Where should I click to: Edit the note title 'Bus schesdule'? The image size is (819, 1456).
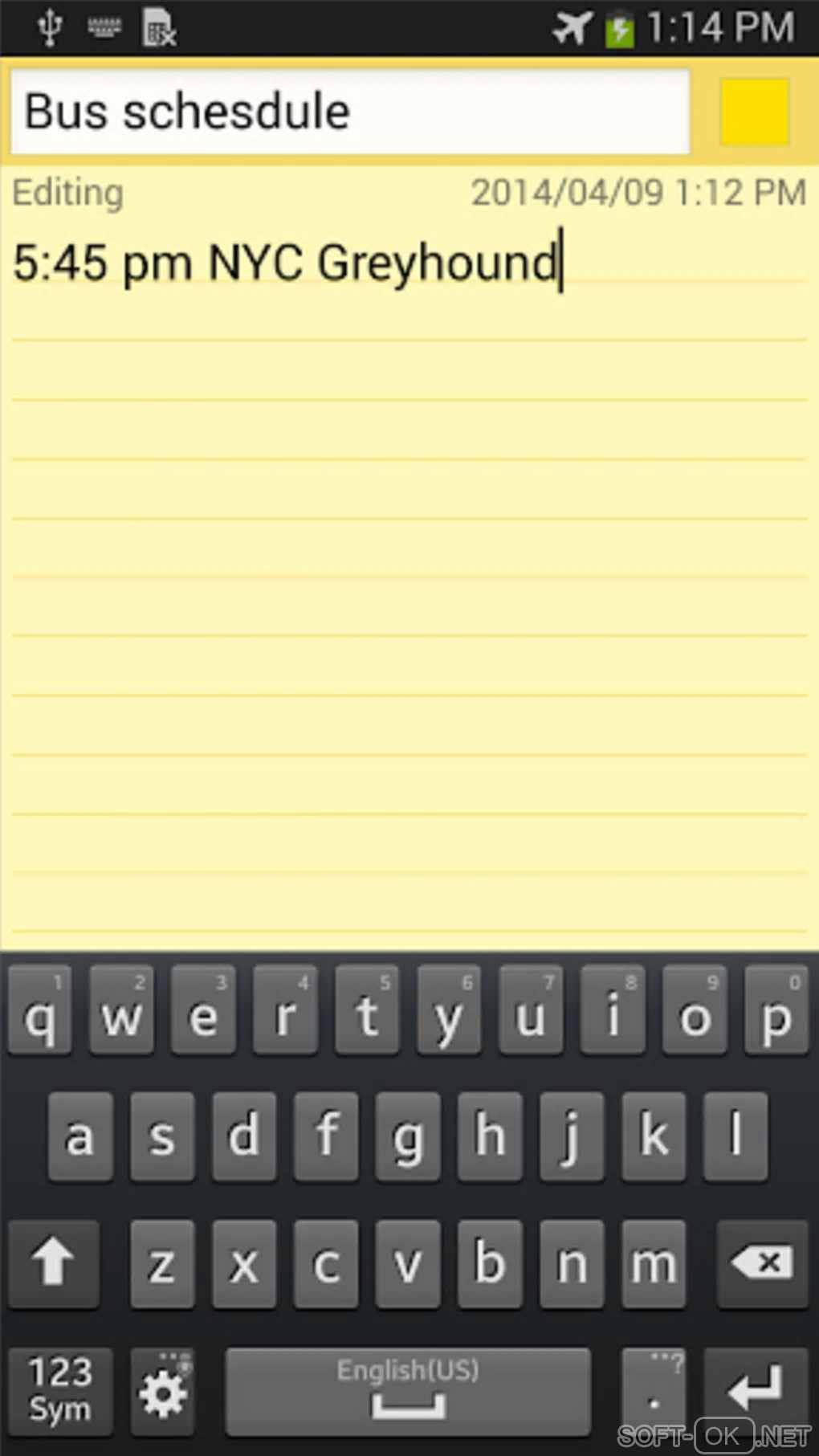[x=349, y=112]
